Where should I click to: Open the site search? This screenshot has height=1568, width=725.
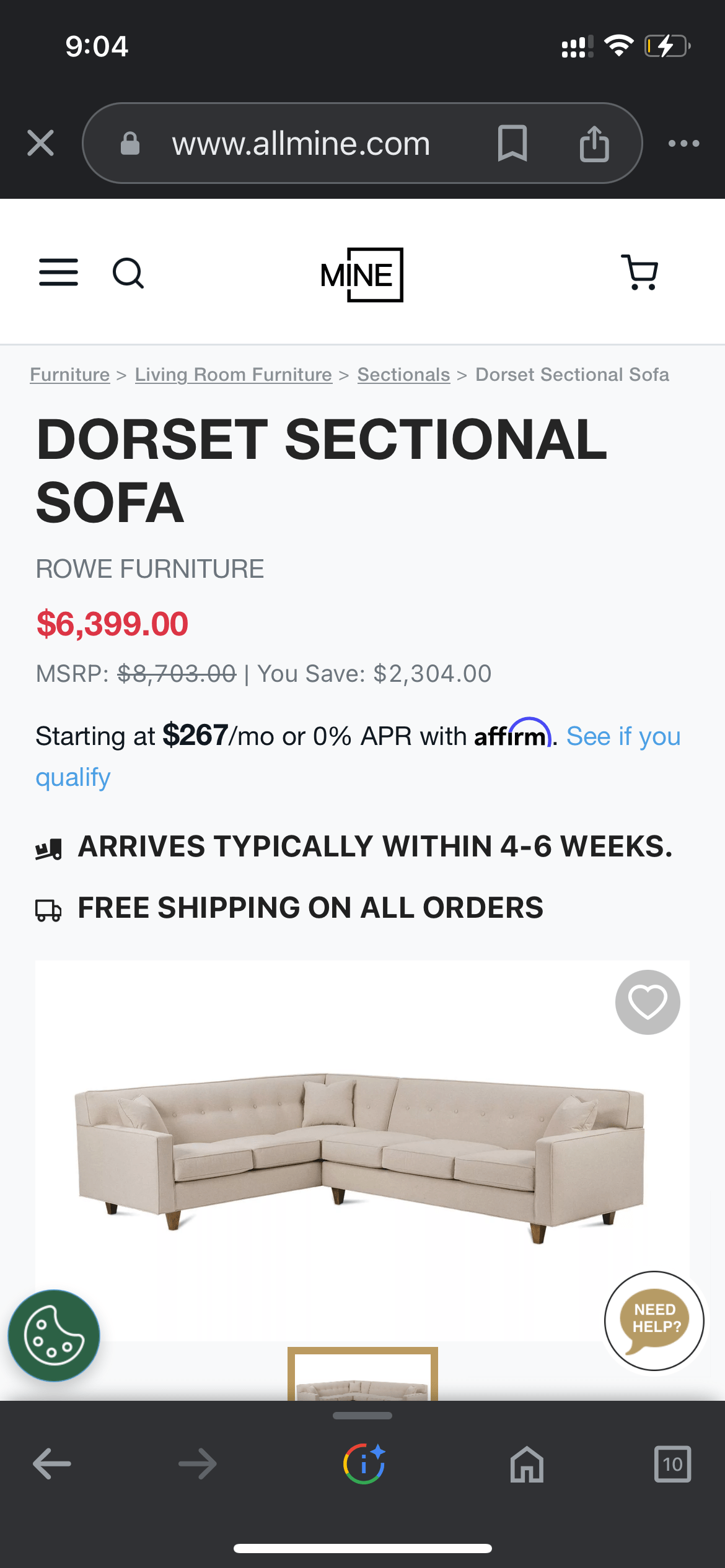[128, 272]
